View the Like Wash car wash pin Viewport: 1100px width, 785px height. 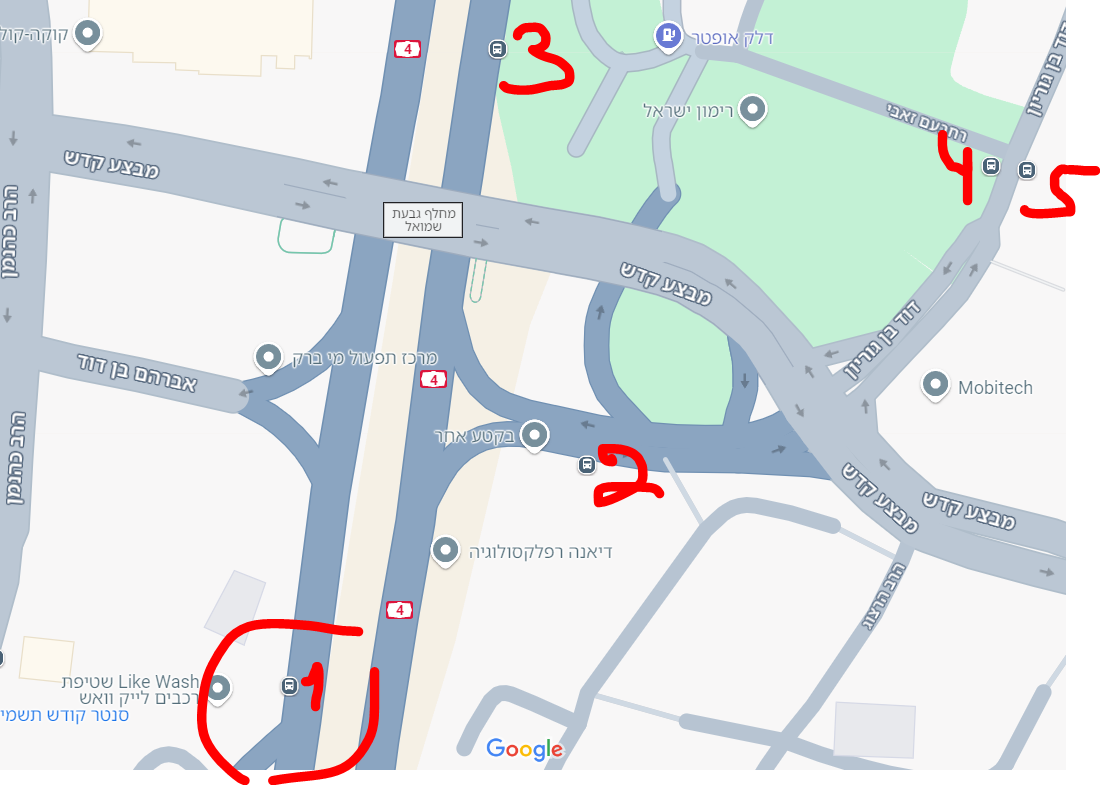click(218, 687)
